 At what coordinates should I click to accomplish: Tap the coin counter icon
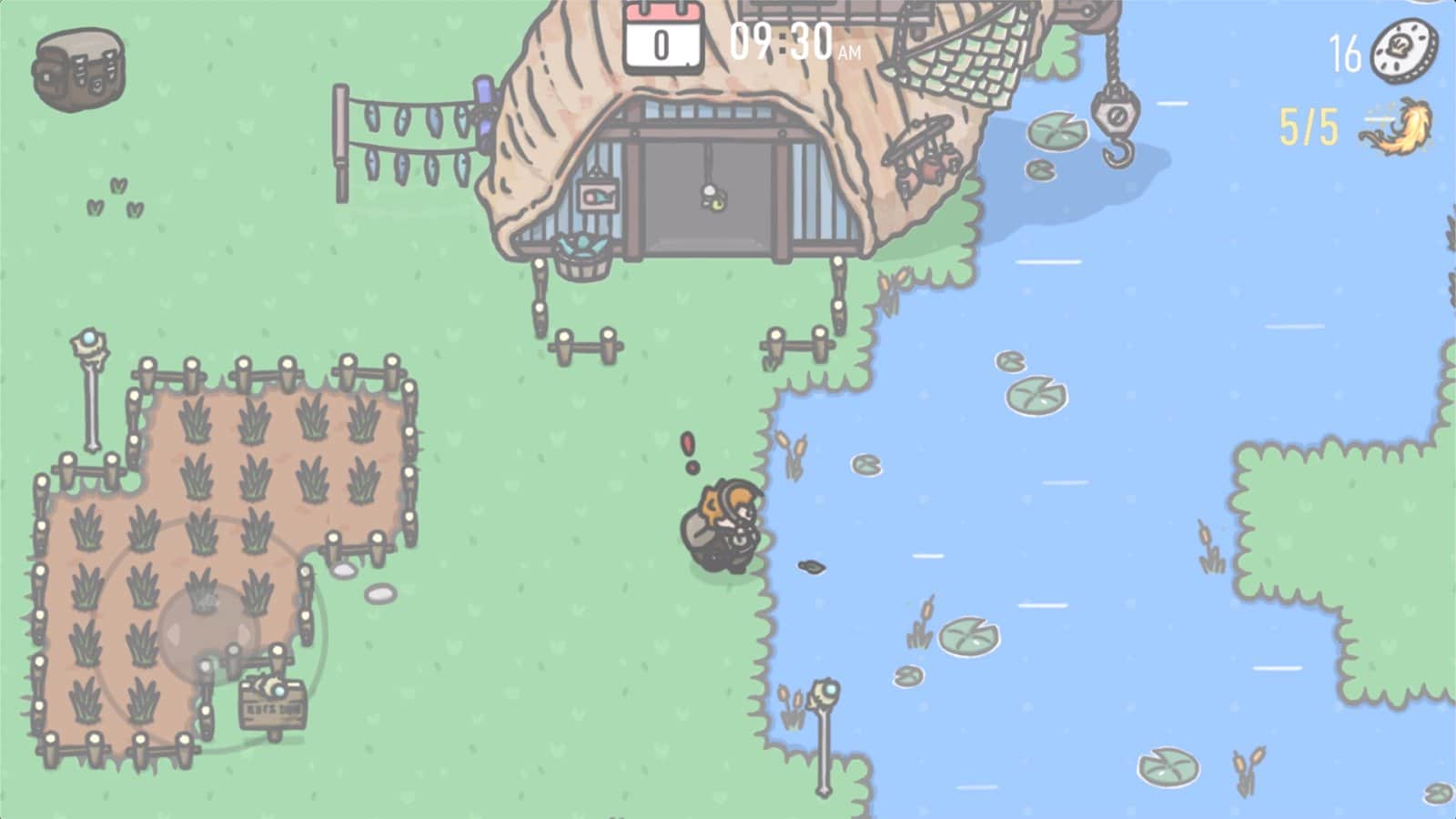pyautogui.click(x=1404, y=53)
